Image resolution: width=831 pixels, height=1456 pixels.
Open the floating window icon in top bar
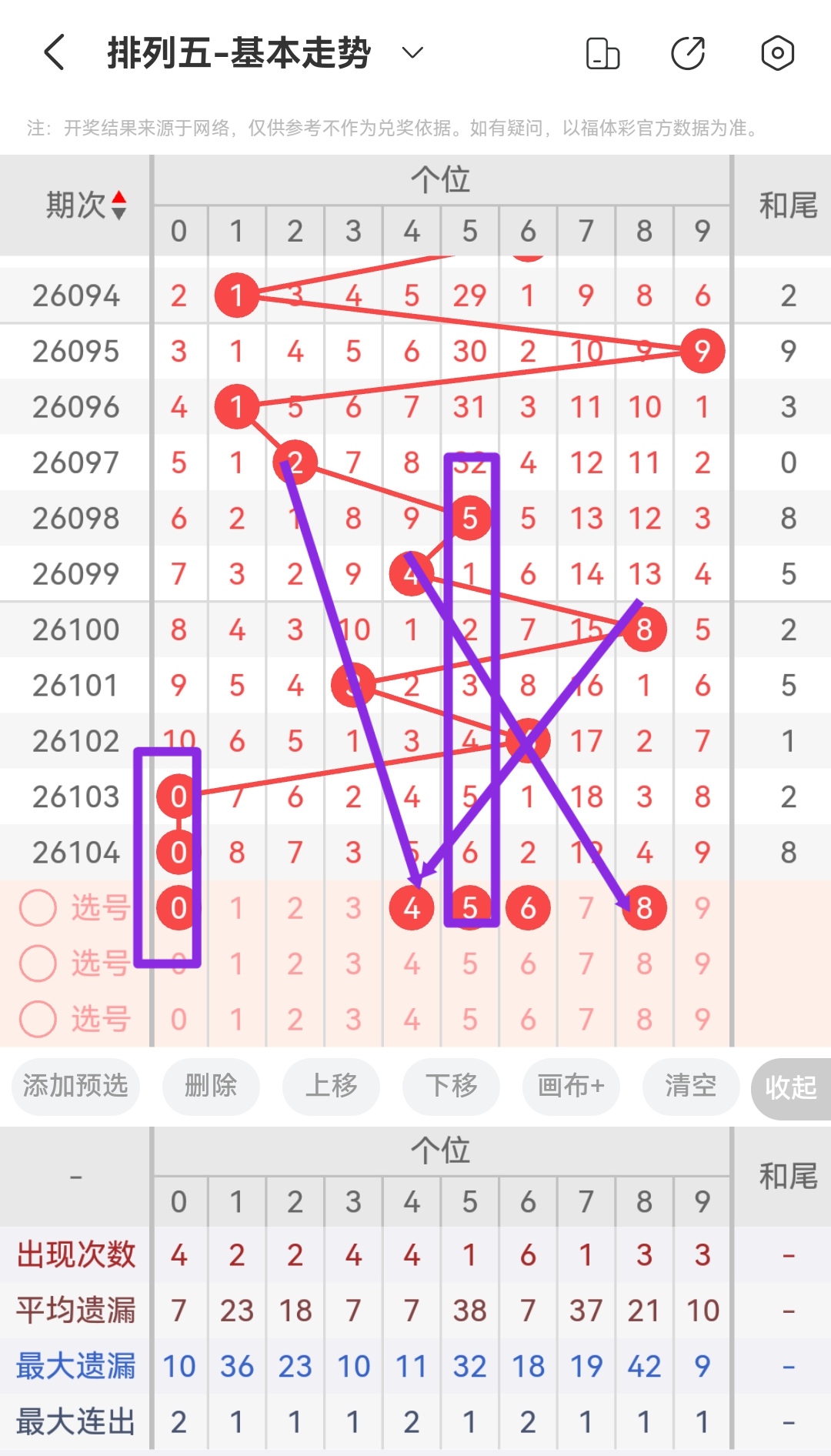[x=603, y=52]
